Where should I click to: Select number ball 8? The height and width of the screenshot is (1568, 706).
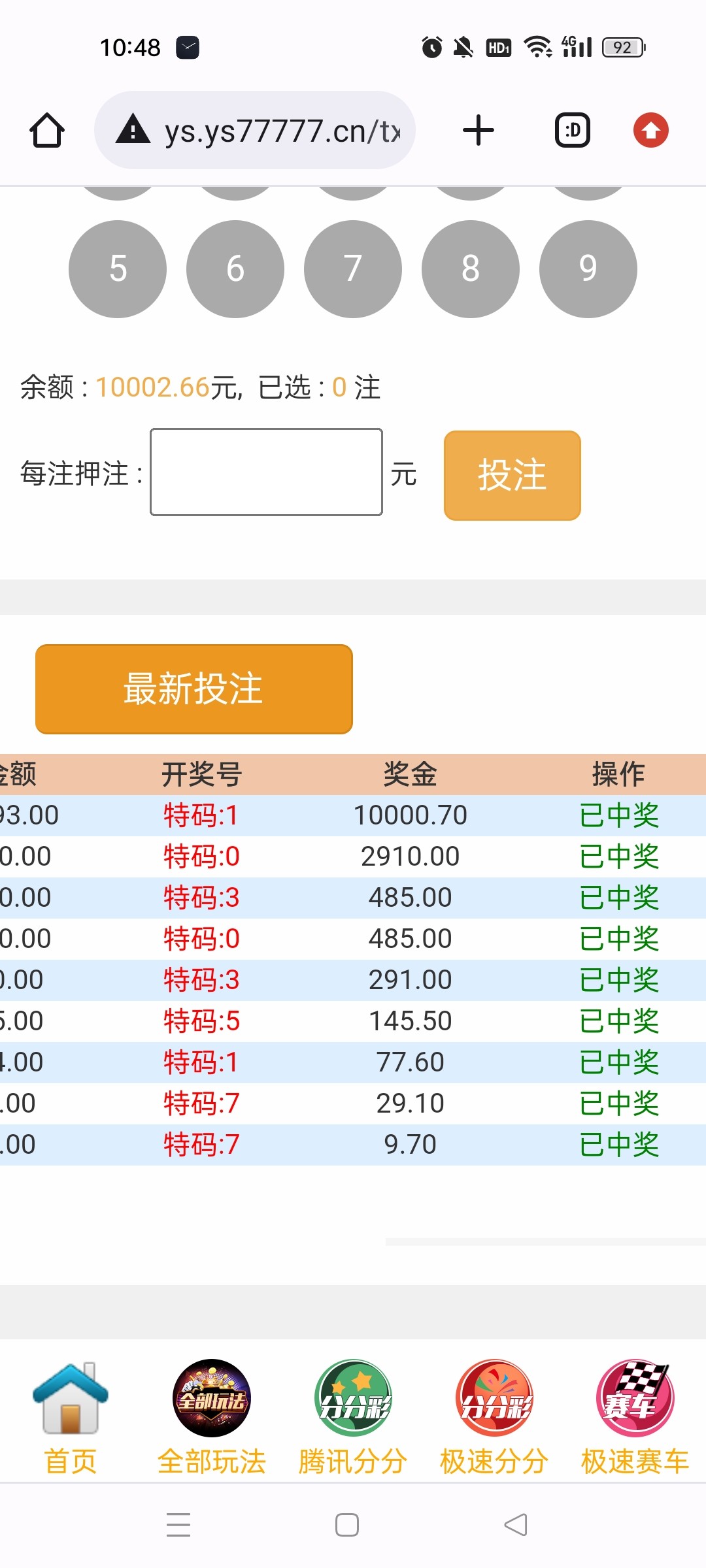pyautogui.click(x=471, y=269)
